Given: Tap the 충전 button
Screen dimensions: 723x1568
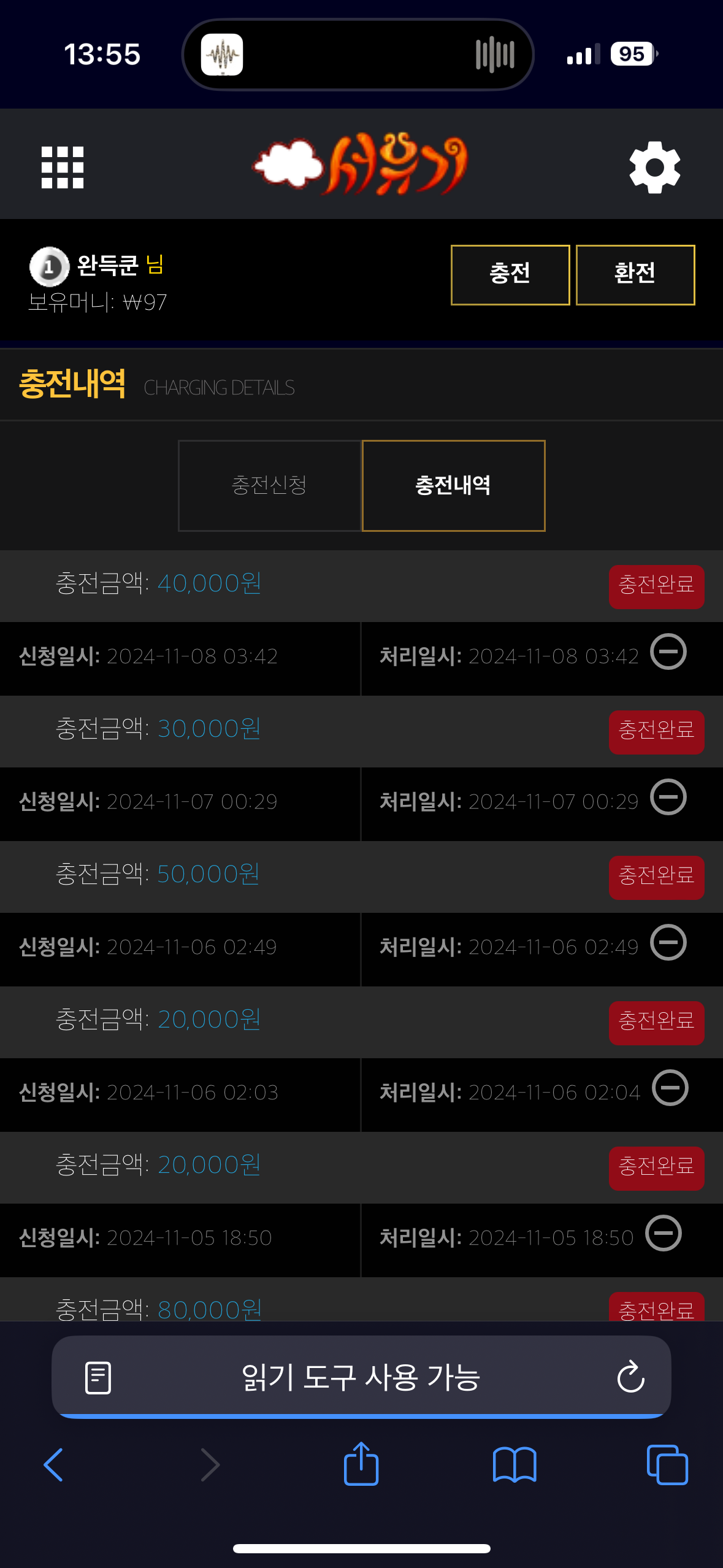Looking at the screenshot, I should pos(510,274).
